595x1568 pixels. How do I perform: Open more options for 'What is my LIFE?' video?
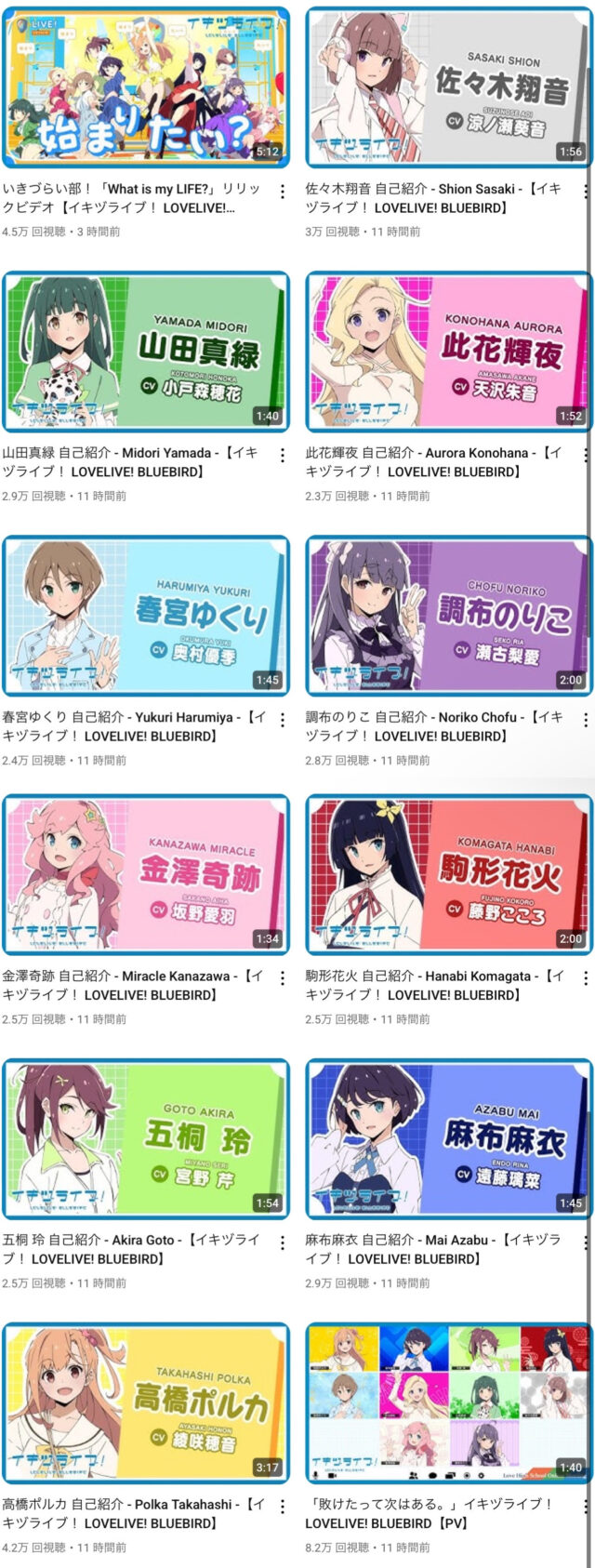click(283, 192)
